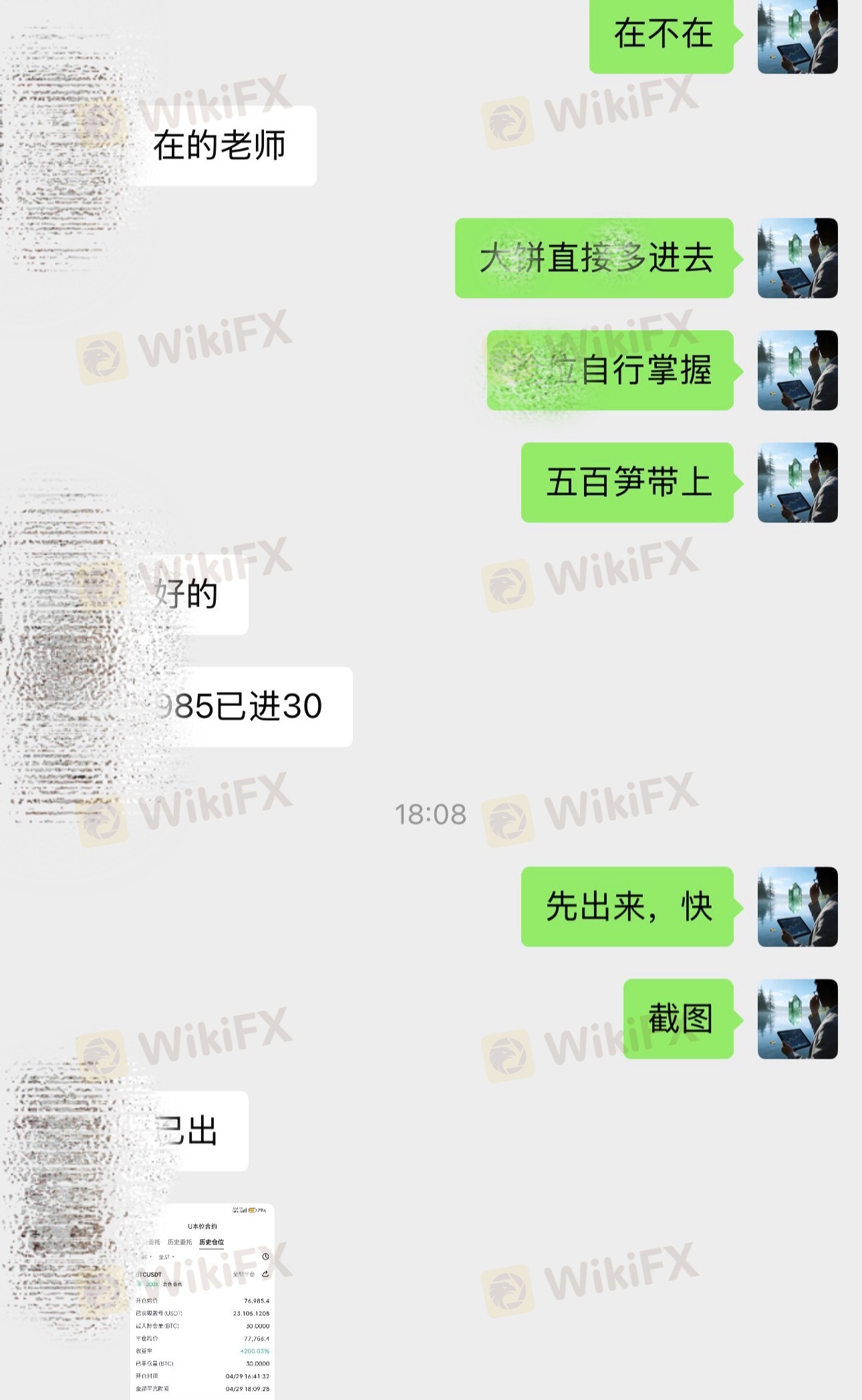Open the BTCUSDT trade screenshot image message

(x=202, y=1301)
